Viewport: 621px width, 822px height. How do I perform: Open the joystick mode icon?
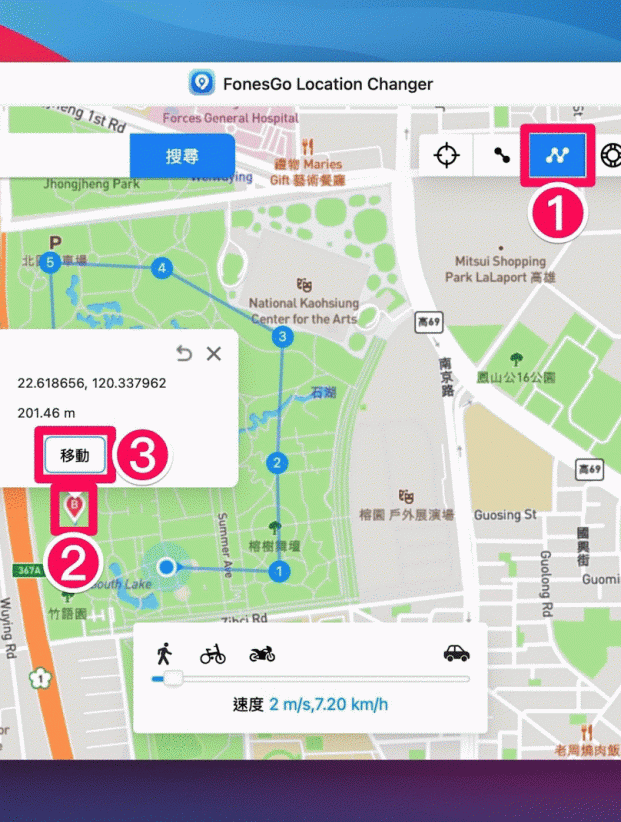(610, 156)
